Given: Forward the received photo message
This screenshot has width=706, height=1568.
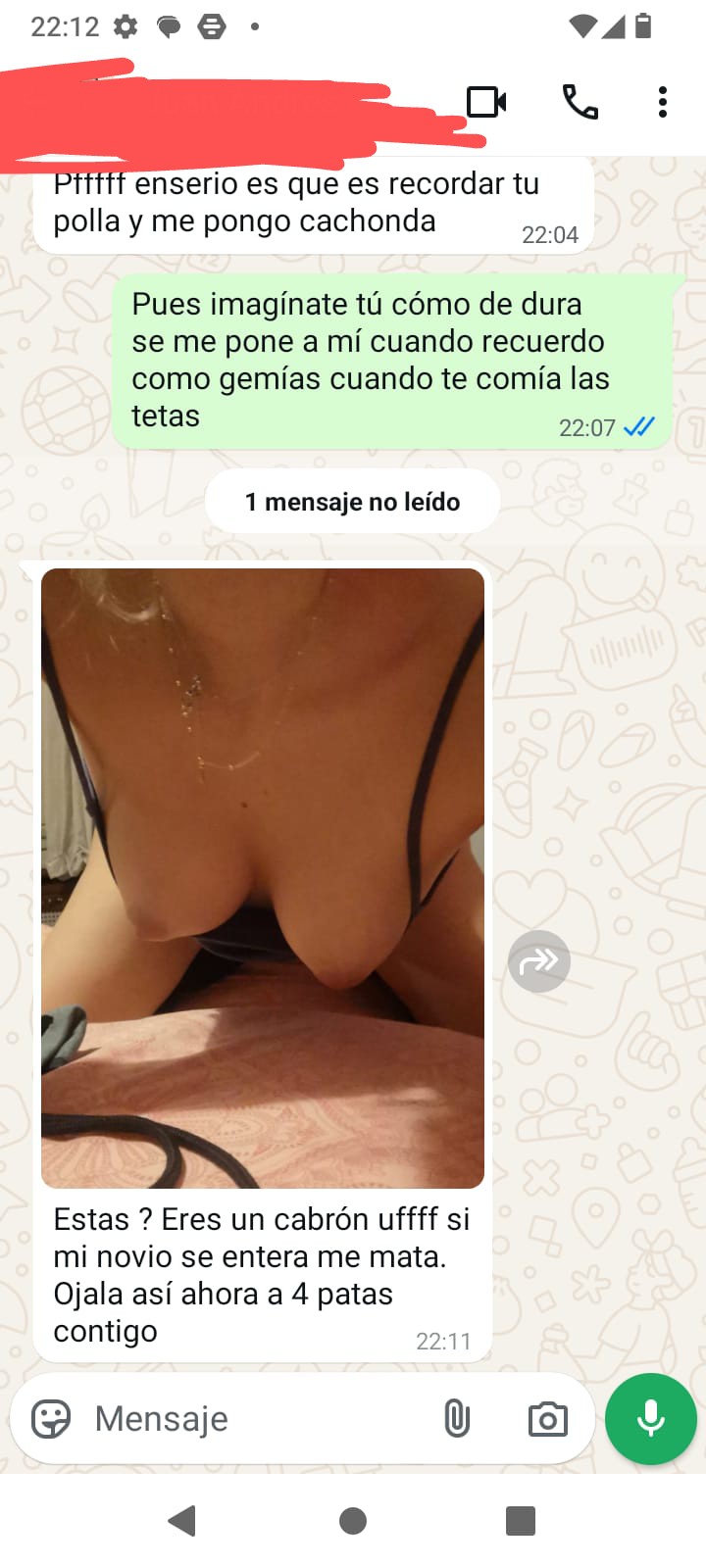Looking at the screenshot, I should [539, 961].
